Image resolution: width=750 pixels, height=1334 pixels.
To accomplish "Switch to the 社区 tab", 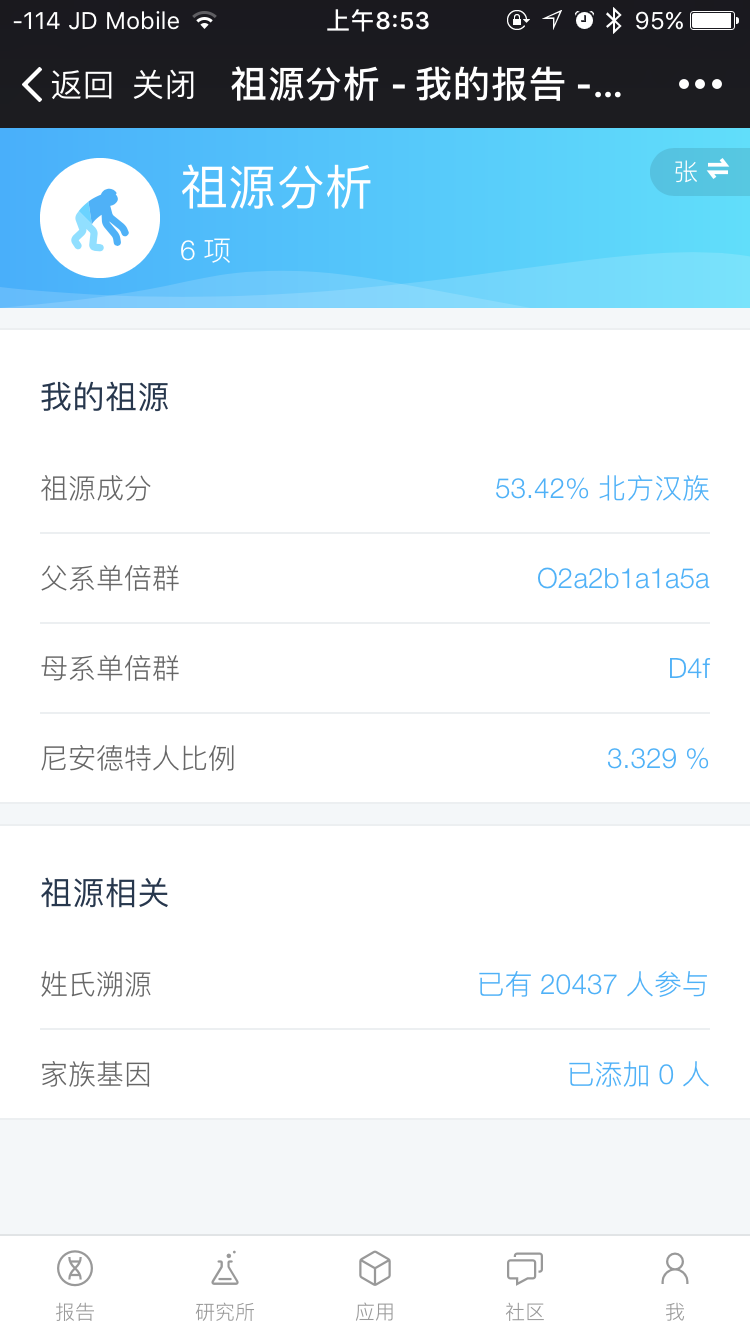I will (525, 1285).
